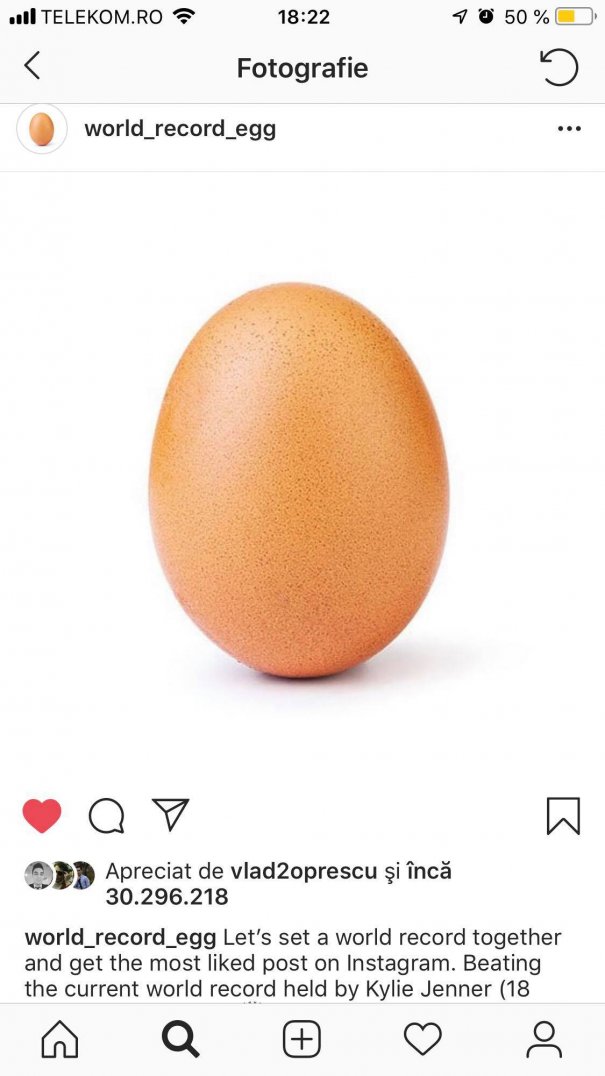Open the world_record_egg username in the post header

(180, 129)
